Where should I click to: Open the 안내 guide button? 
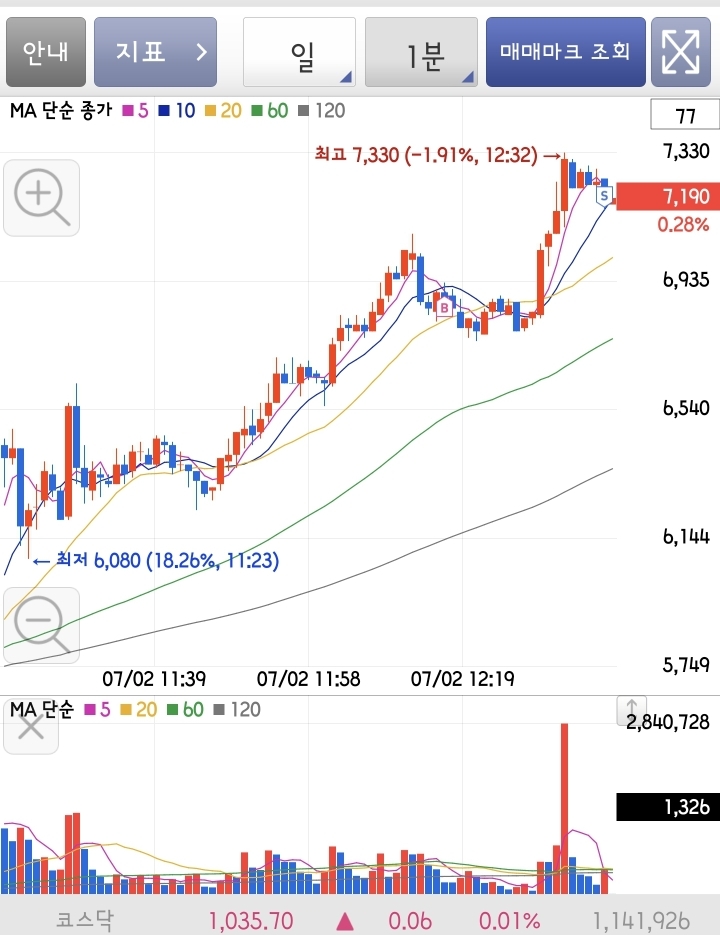tap(46, 52)
